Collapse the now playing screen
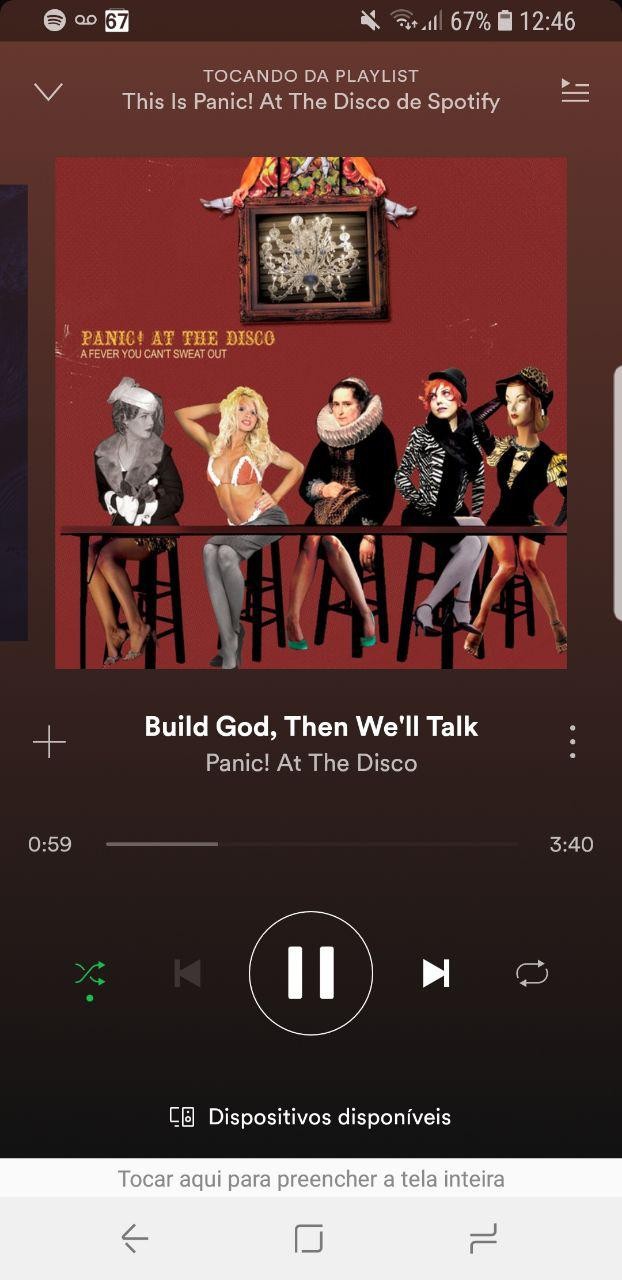Screen dimensions: 622x1280 [48, 92]
